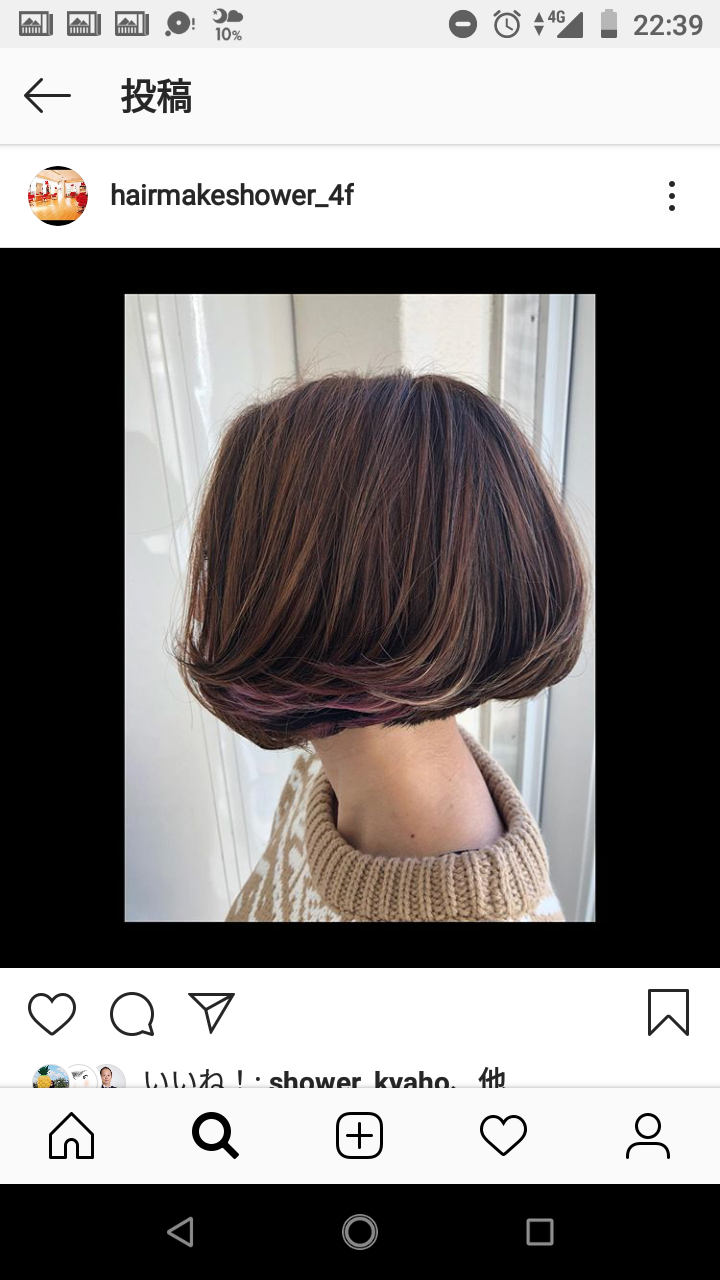This screenshot has width=720, height=1280.
Task: Like this hair photo post
Action: coord(52,1013)
